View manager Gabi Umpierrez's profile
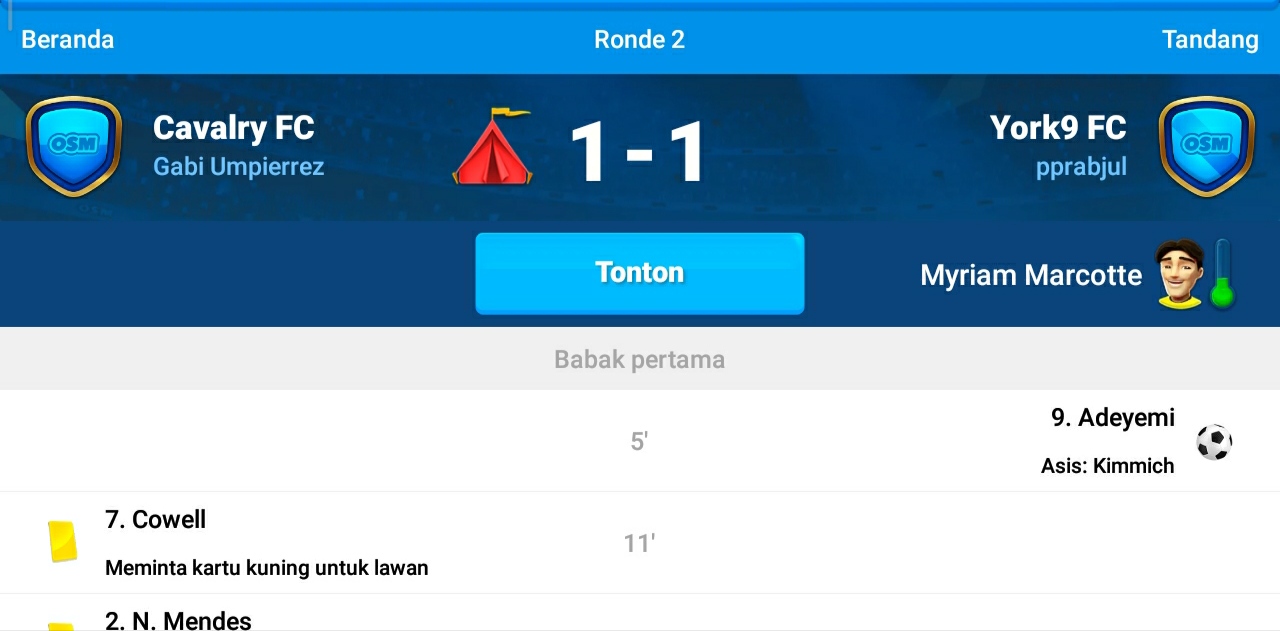This screenshot has width=1280, height=631. click(x=238, y=166)
